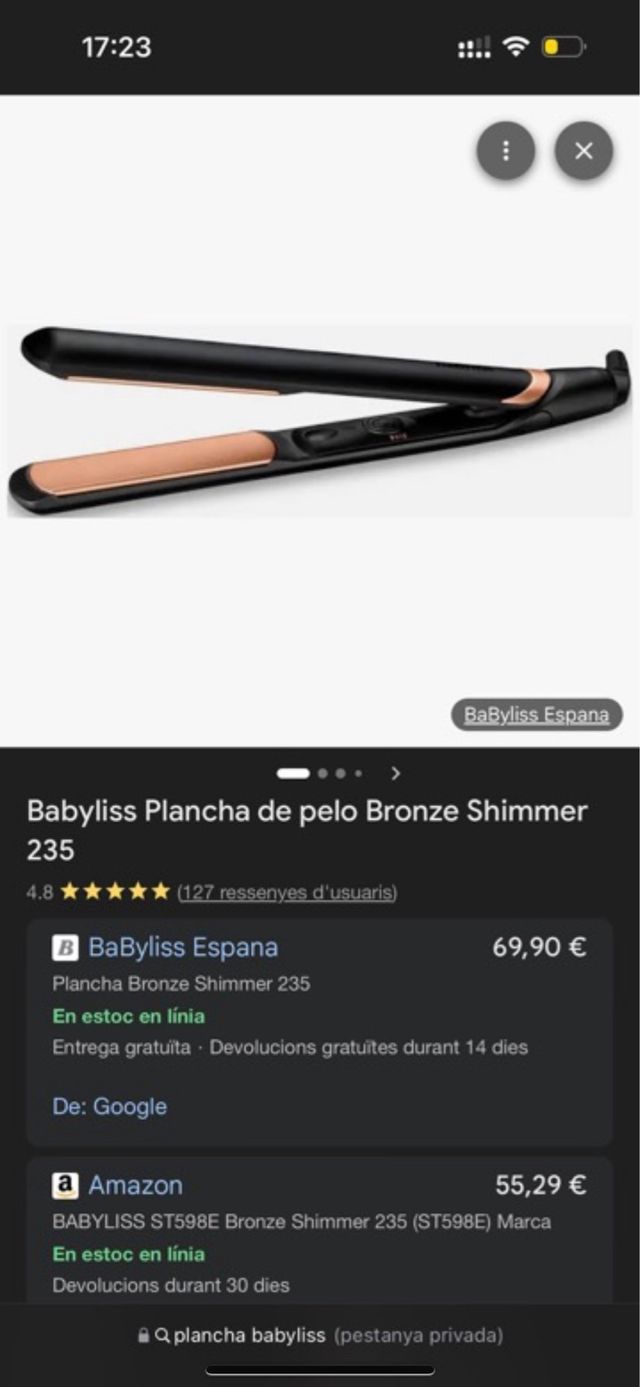Tap the plancha babyliss address bar
This screenshot has height=1387, width=640.
(x=320, y=1335)
